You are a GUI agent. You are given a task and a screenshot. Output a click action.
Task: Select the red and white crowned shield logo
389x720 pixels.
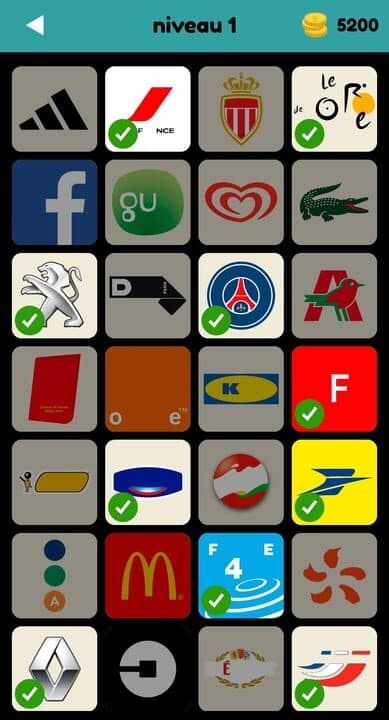pyautogui.click(x=241, y=109)
